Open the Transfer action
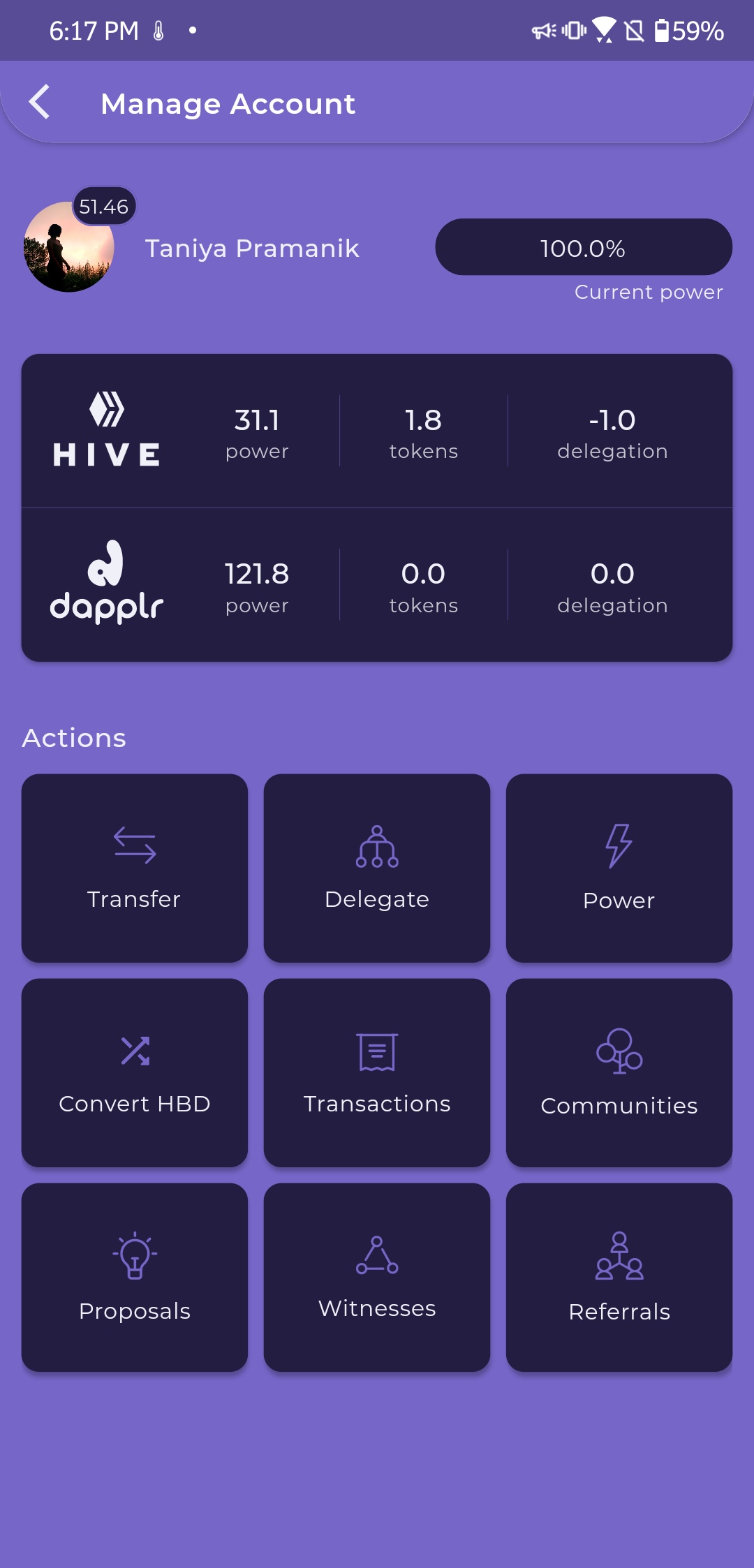754x1568 pixels. click(134, 868)
